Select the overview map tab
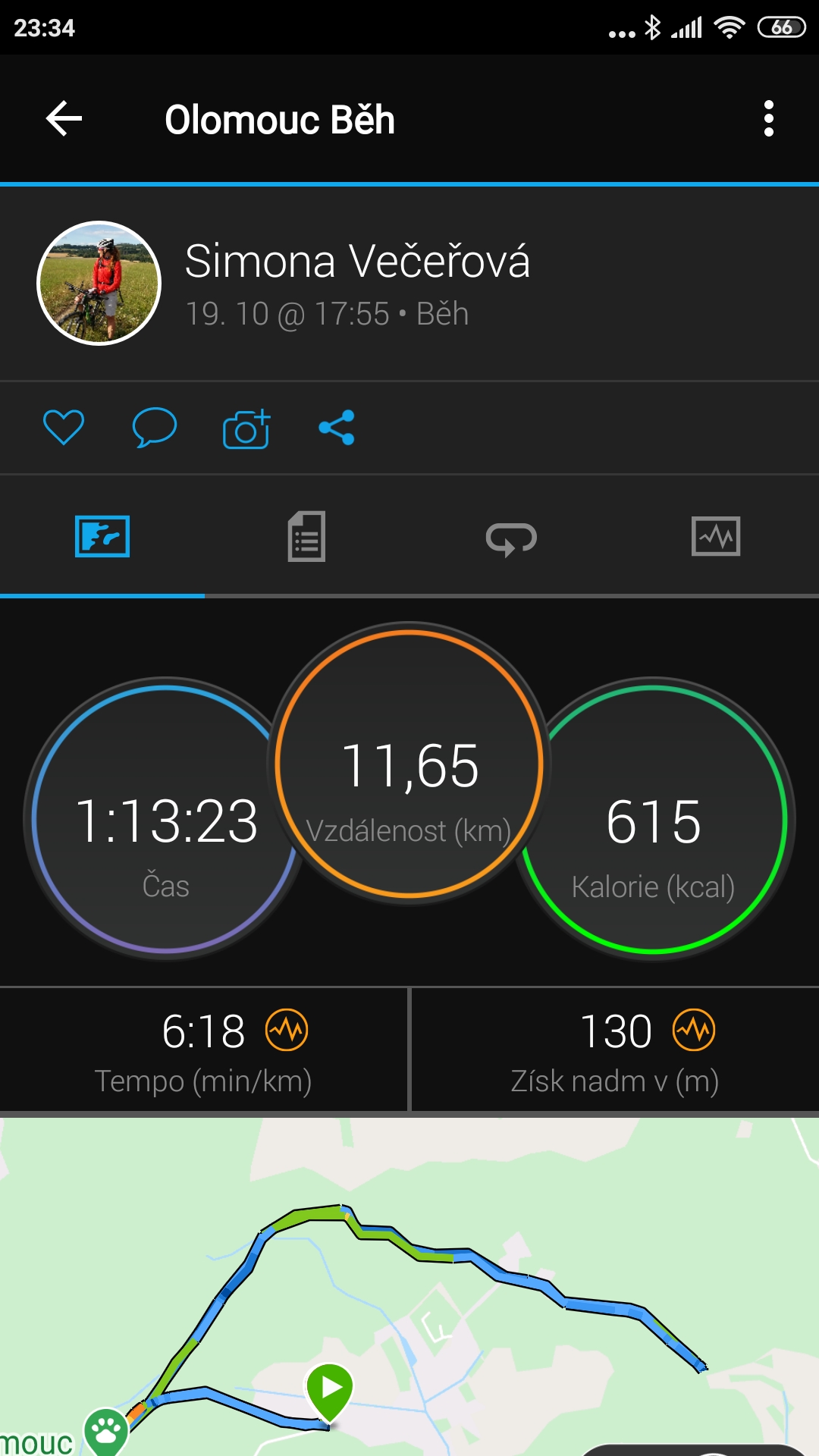The height and width of the screenshot is (1456, 819). click(x=102, y=537)
